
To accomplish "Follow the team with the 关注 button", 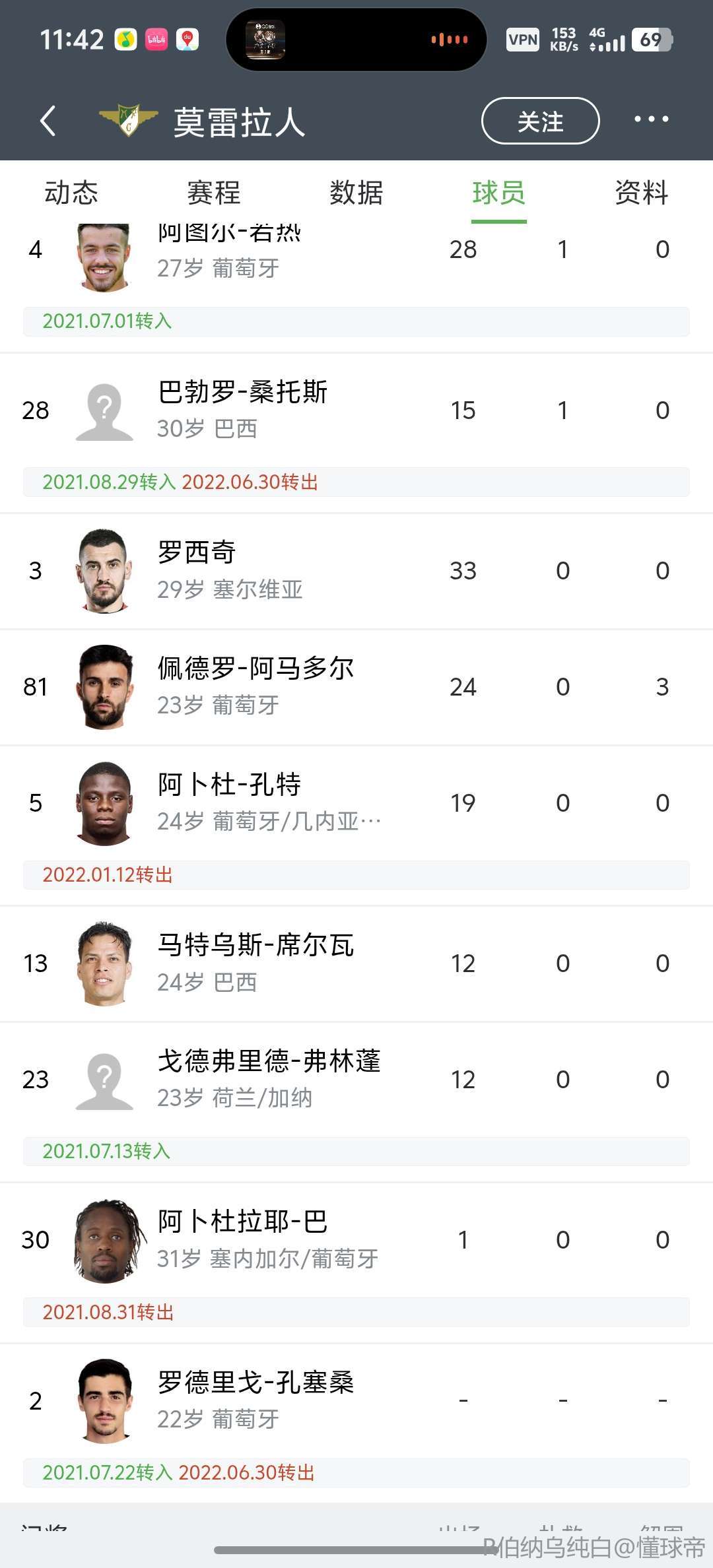I will click(540, 121).
